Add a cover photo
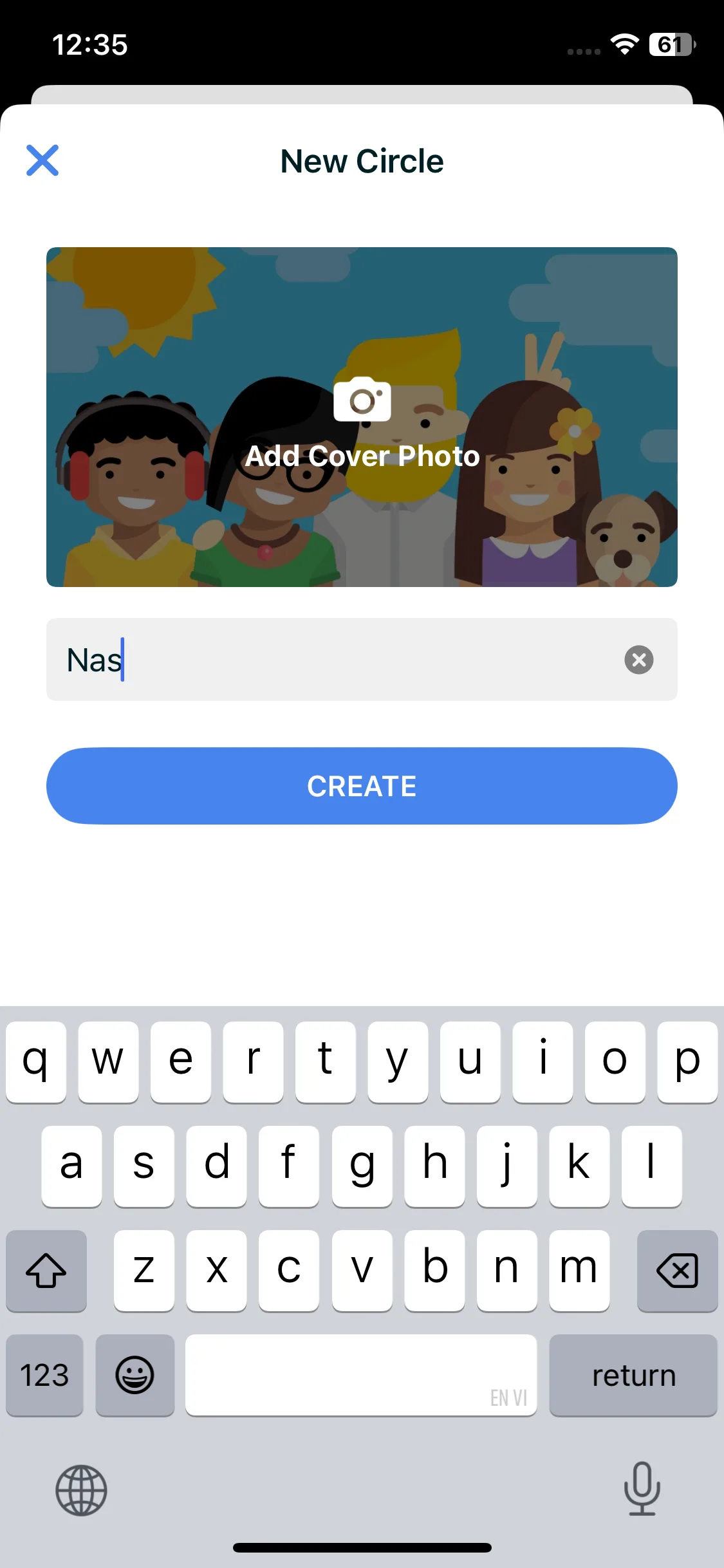Image resolution: width=724 pixels, height=1568 pixels. [x=362, y=417]
